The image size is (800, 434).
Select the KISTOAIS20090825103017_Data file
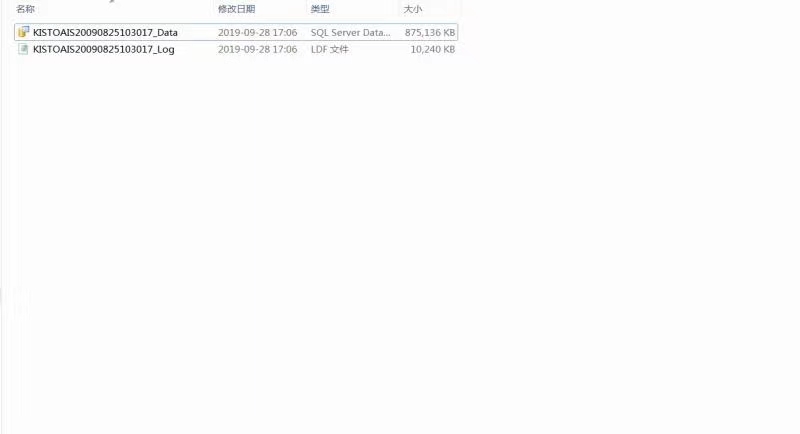coord(236,32)
